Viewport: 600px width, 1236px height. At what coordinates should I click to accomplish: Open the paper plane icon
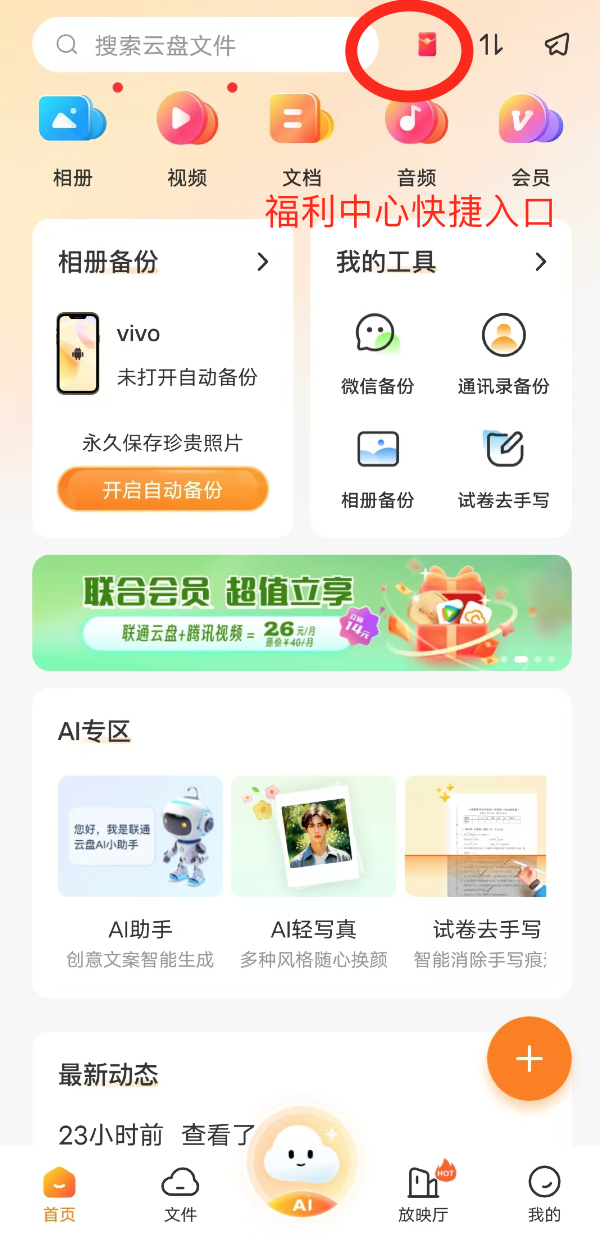(x=557, y=44)
